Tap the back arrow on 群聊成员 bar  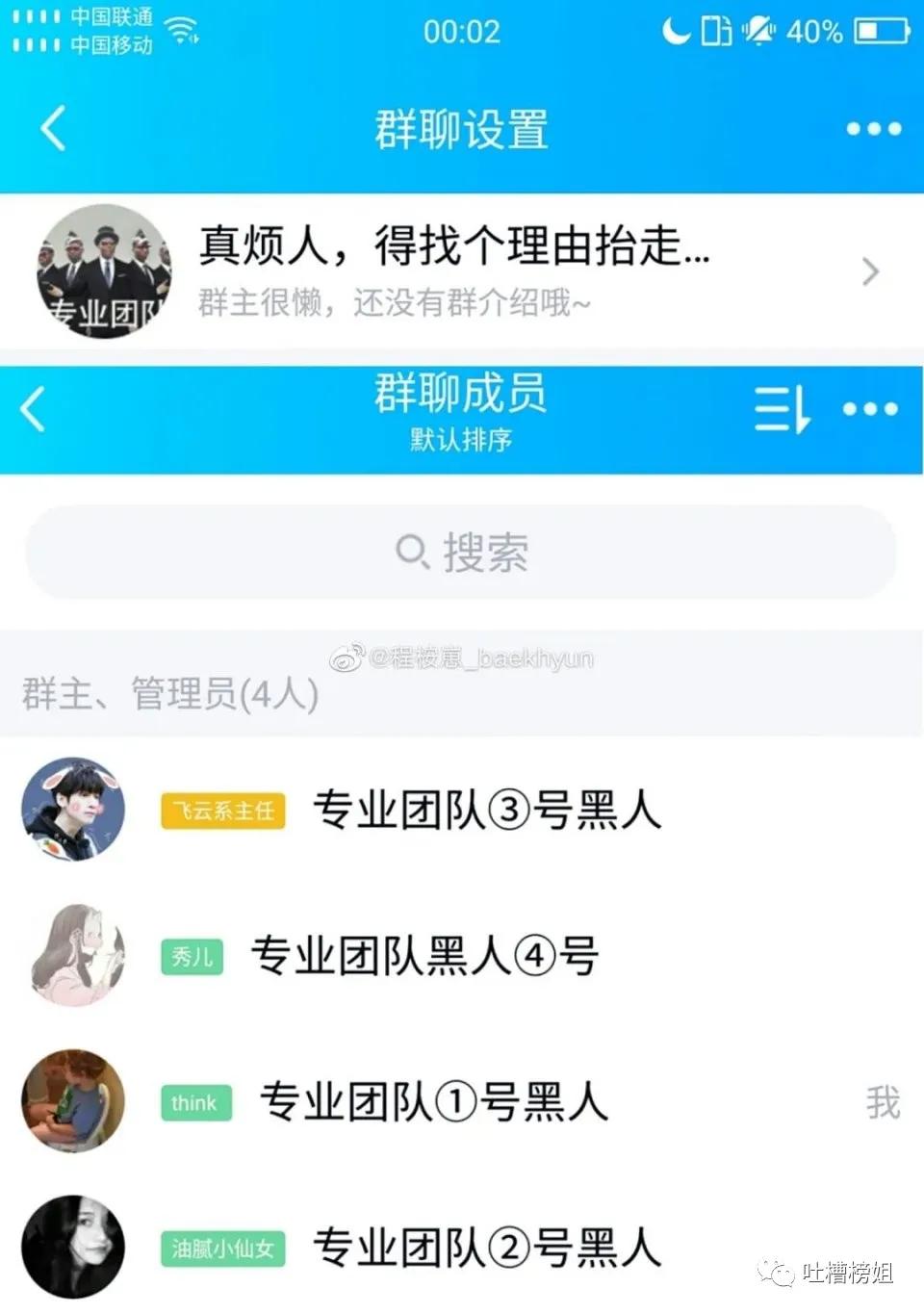tap(32, 409)
